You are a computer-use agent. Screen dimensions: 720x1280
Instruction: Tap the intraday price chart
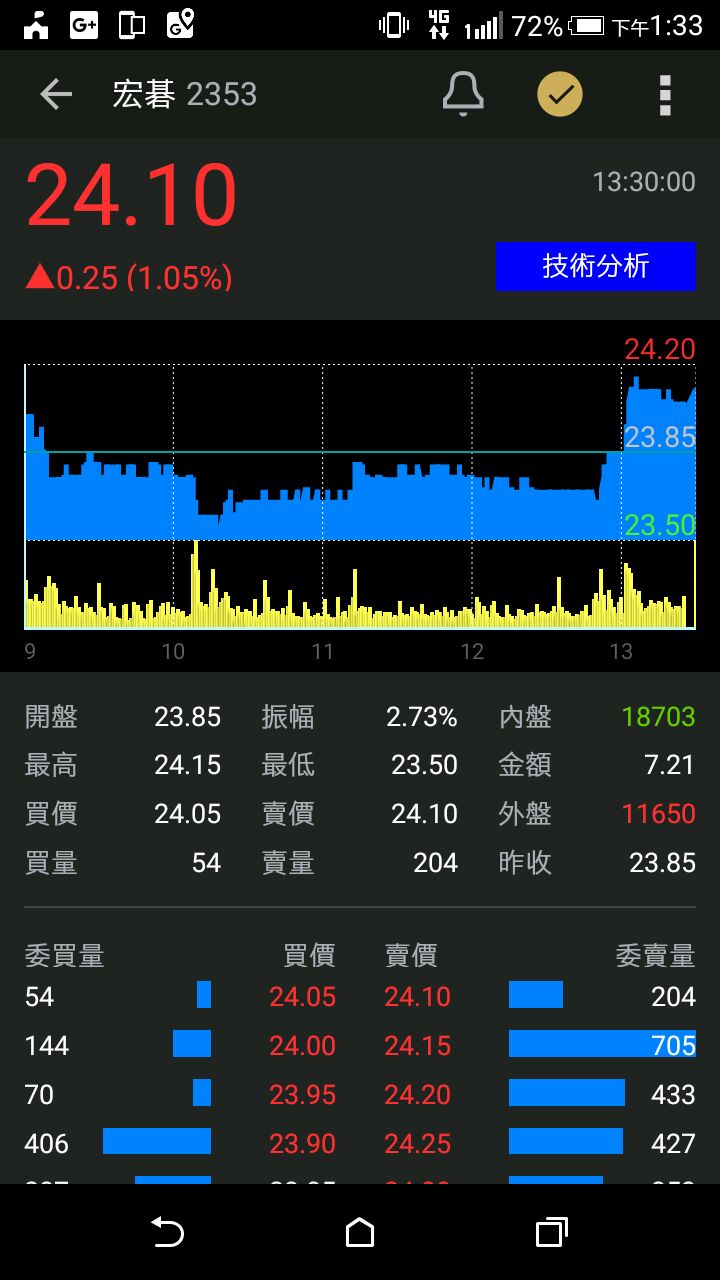[x=360, y=495]
